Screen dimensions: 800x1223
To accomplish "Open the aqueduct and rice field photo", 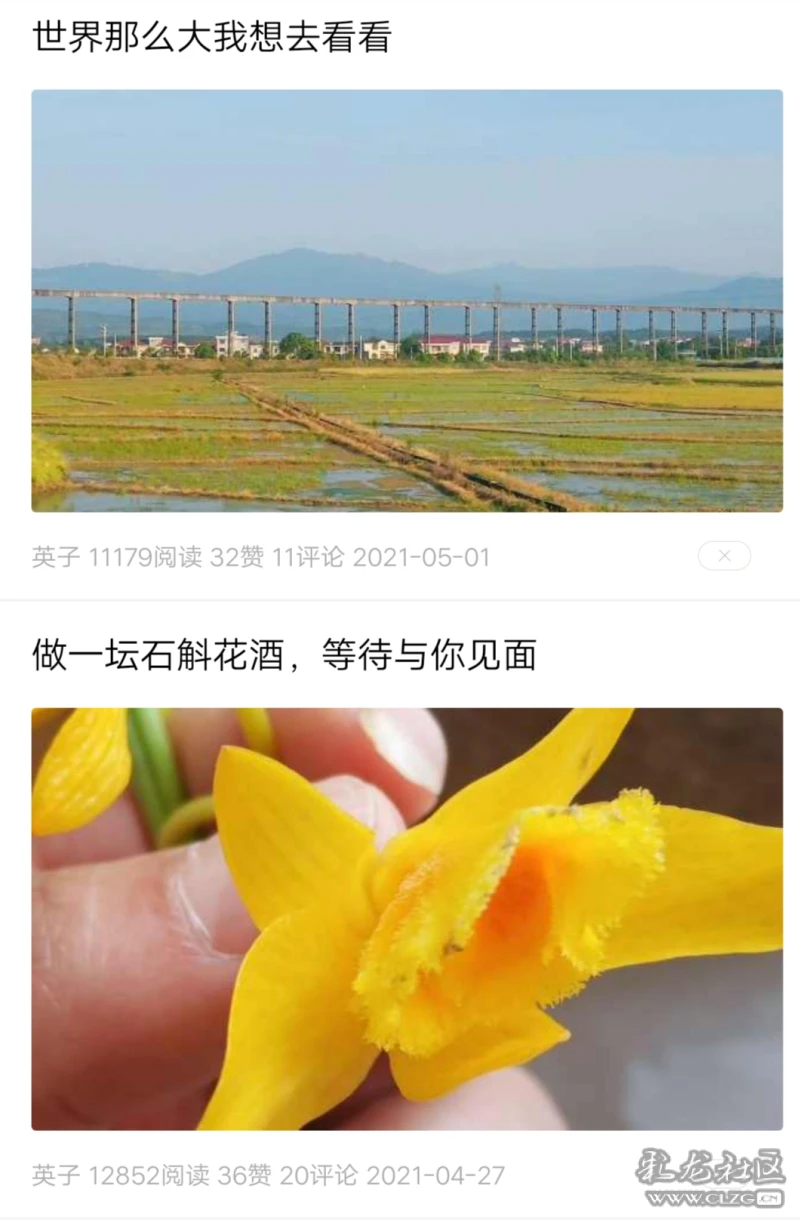I will (x=406, y=300).
